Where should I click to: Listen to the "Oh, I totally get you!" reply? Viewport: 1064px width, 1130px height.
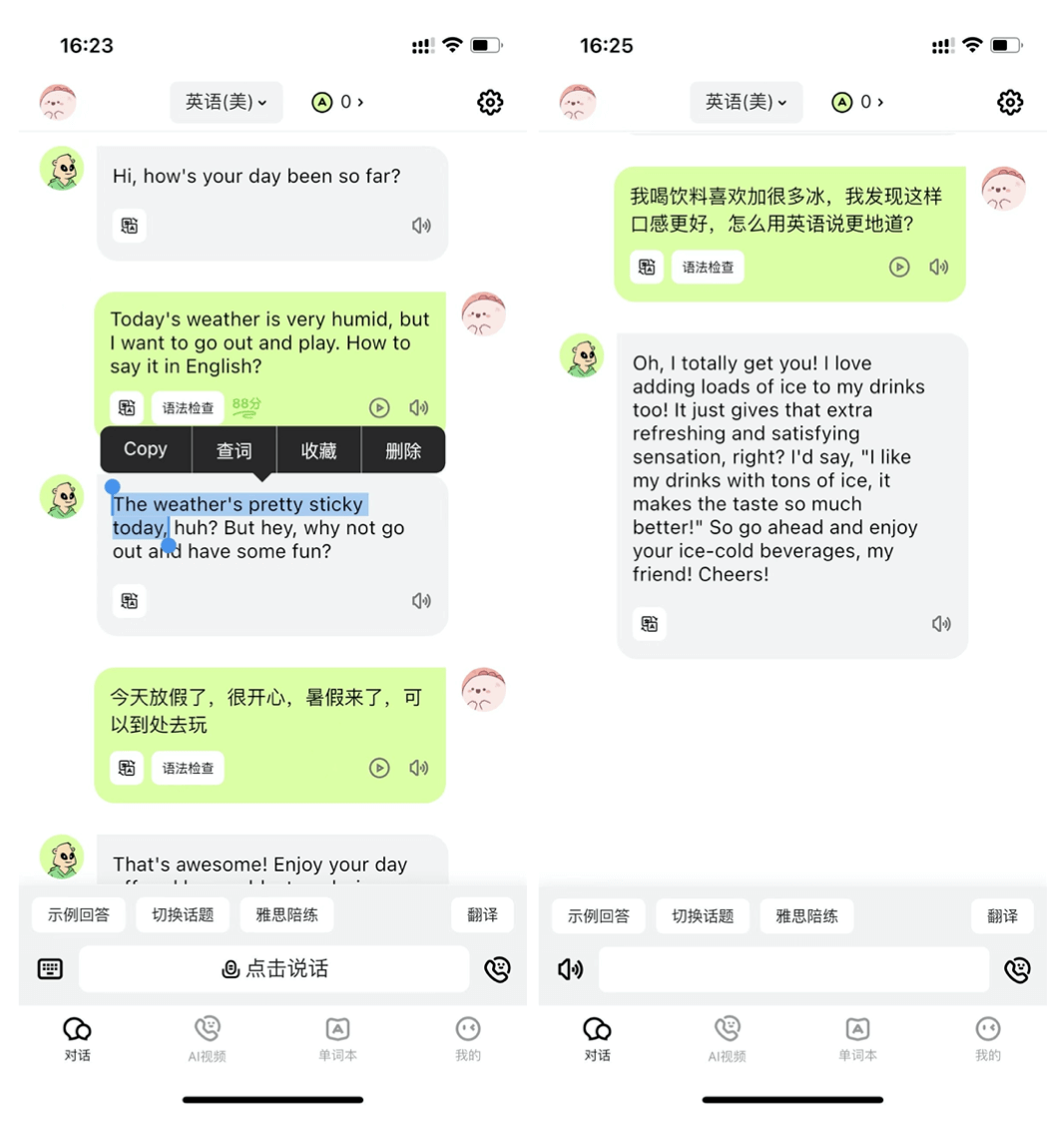940,624
